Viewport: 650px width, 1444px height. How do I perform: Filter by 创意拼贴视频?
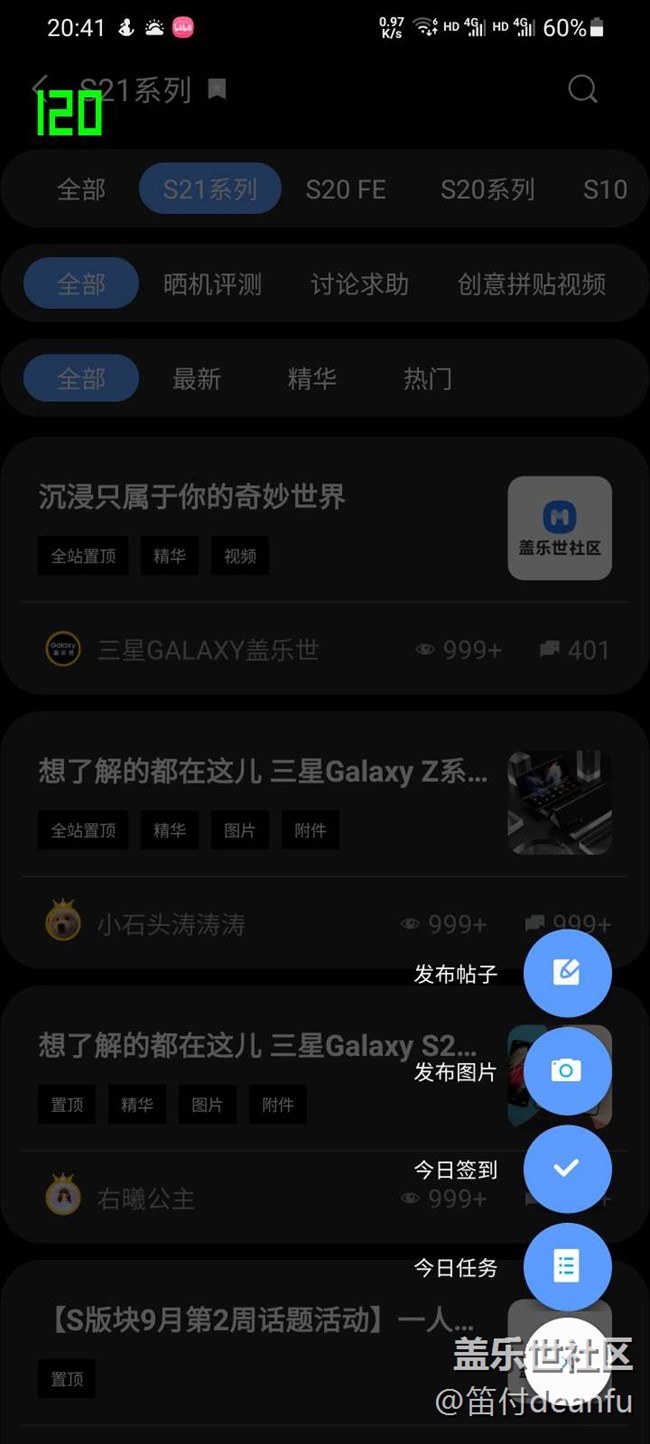tap(531, 284)
